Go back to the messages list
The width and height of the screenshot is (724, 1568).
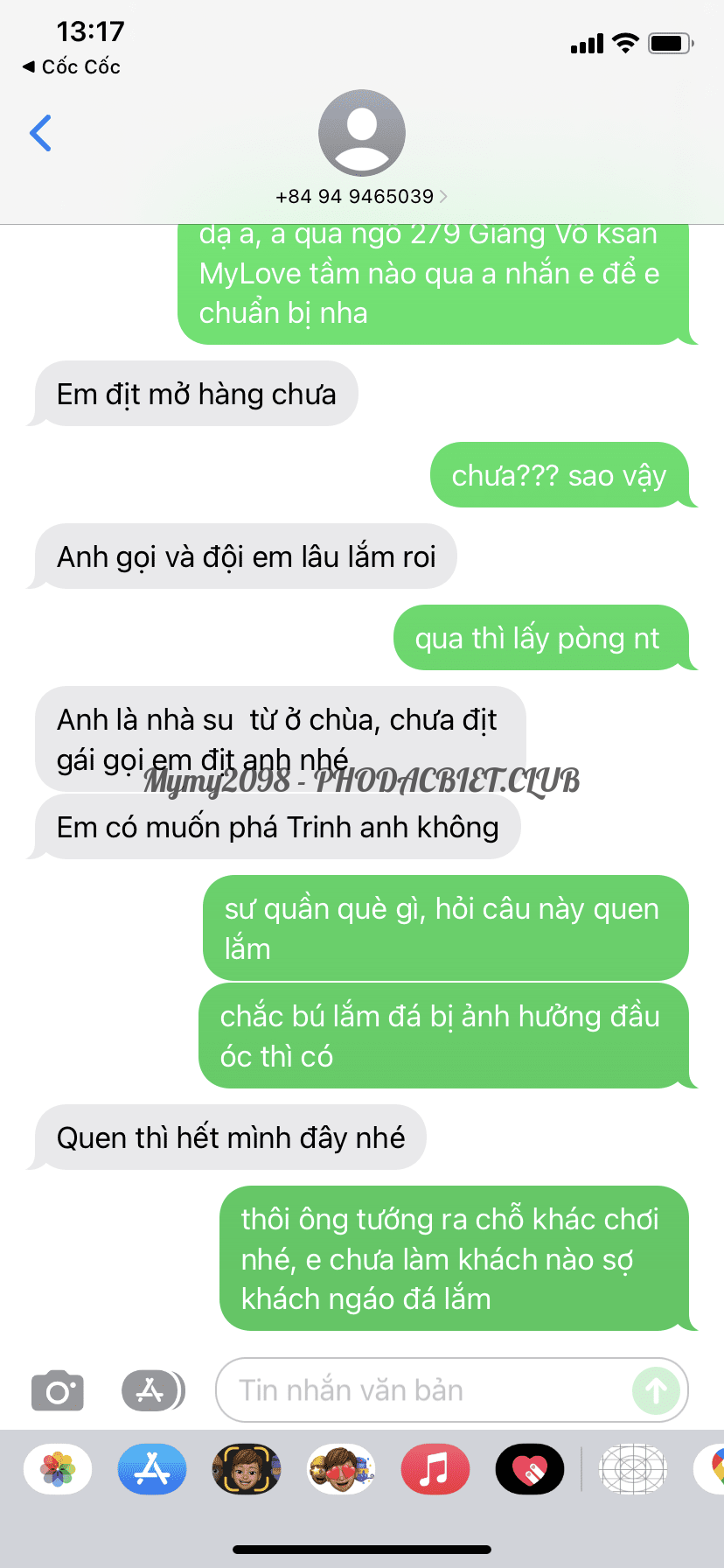(40, 133)
